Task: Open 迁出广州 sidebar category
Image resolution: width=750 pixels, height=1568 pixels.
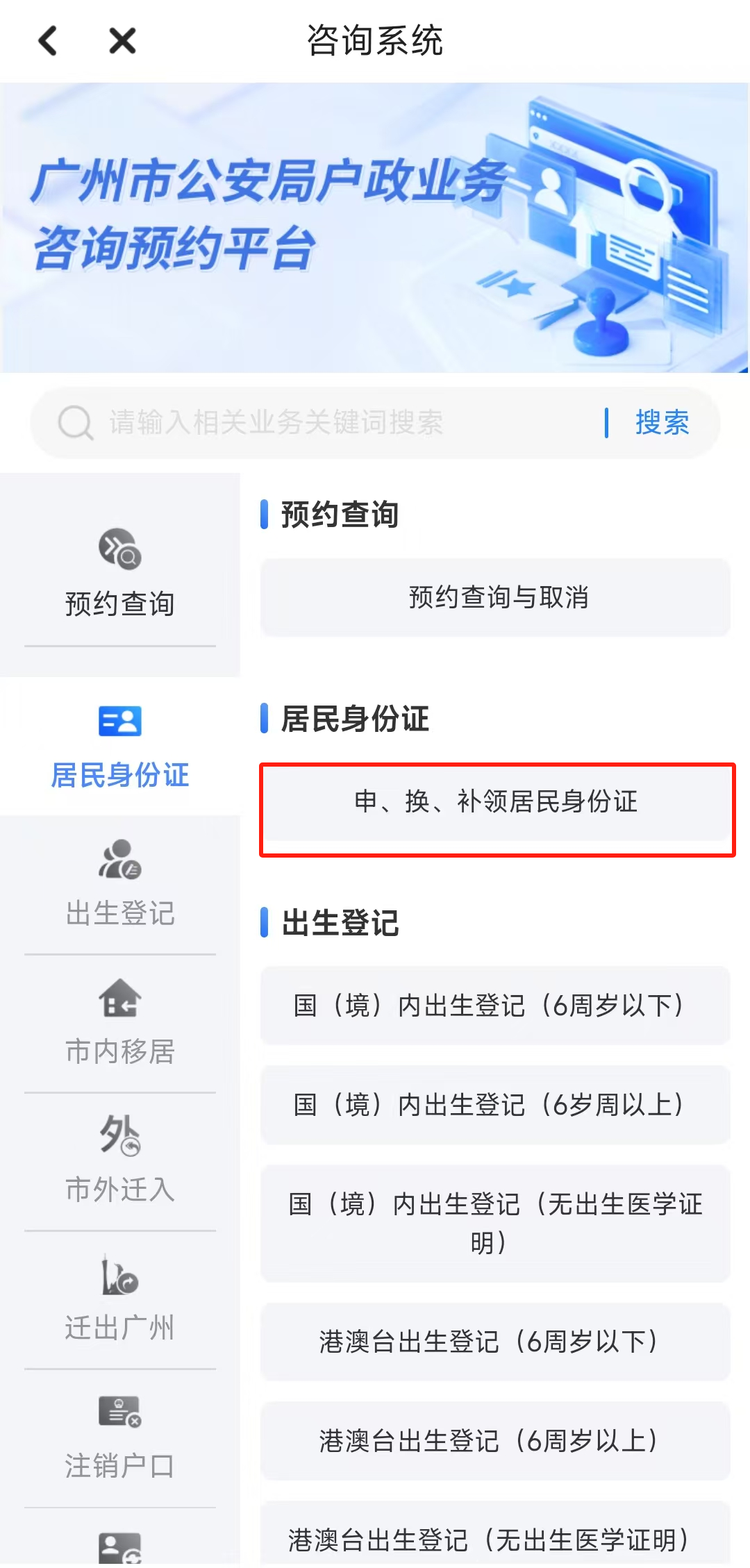Action: [119, 1299]
